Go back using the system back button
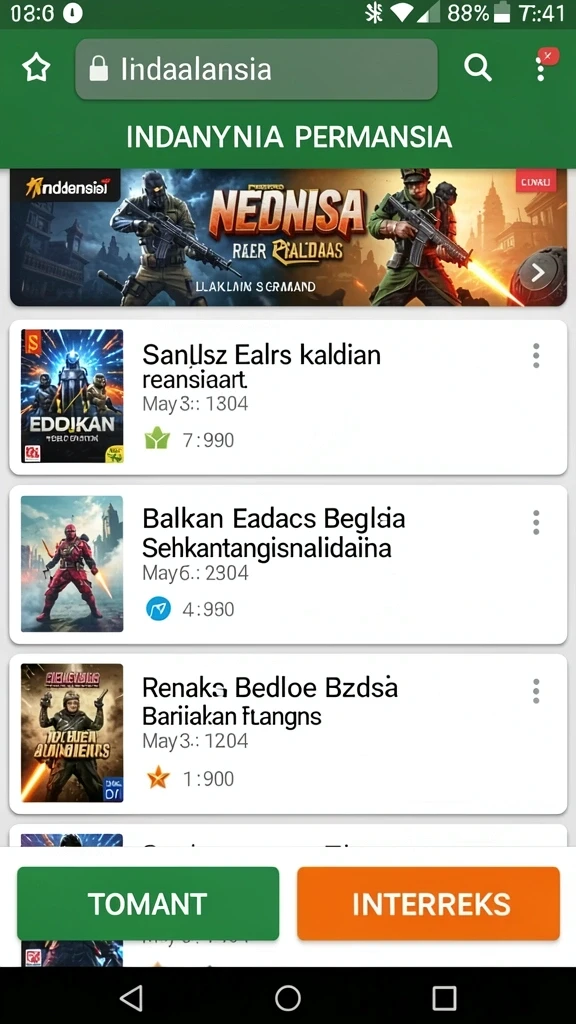The image size is (576, 1024). coord(131,999)
